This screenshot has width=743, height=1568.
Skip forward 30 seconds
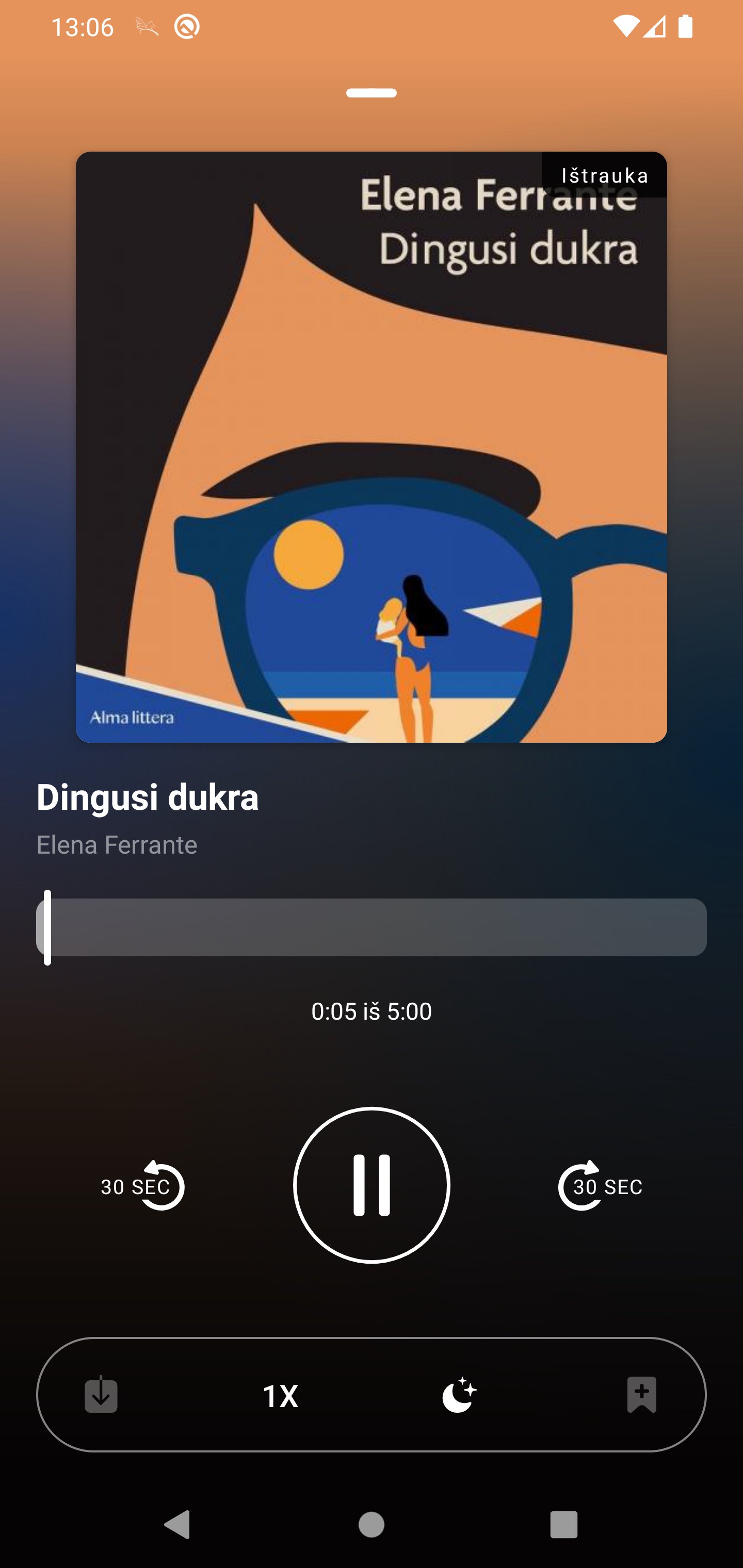tap(600, 1186)
